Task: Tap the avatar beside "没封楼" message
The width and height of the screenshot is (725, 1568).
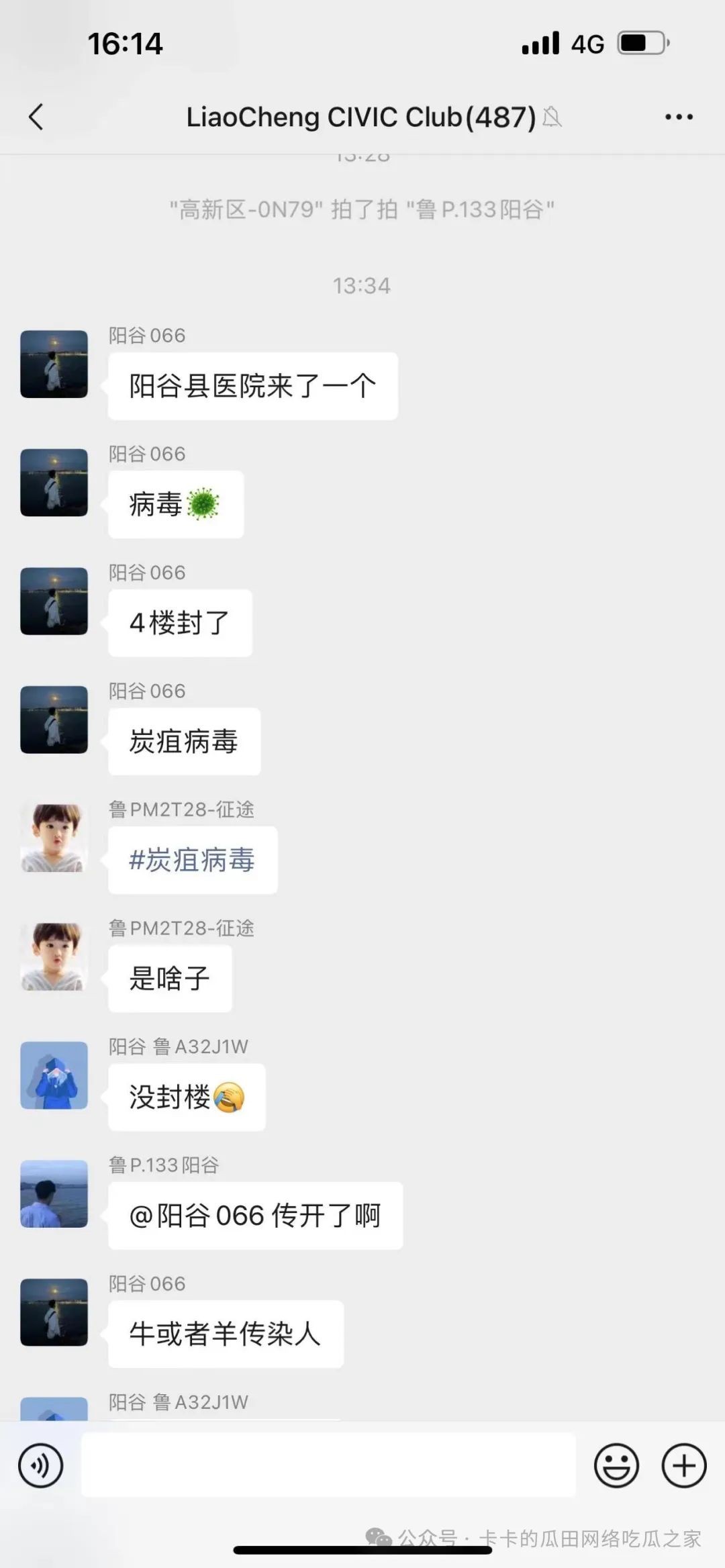Action: tap(54, 1075)
